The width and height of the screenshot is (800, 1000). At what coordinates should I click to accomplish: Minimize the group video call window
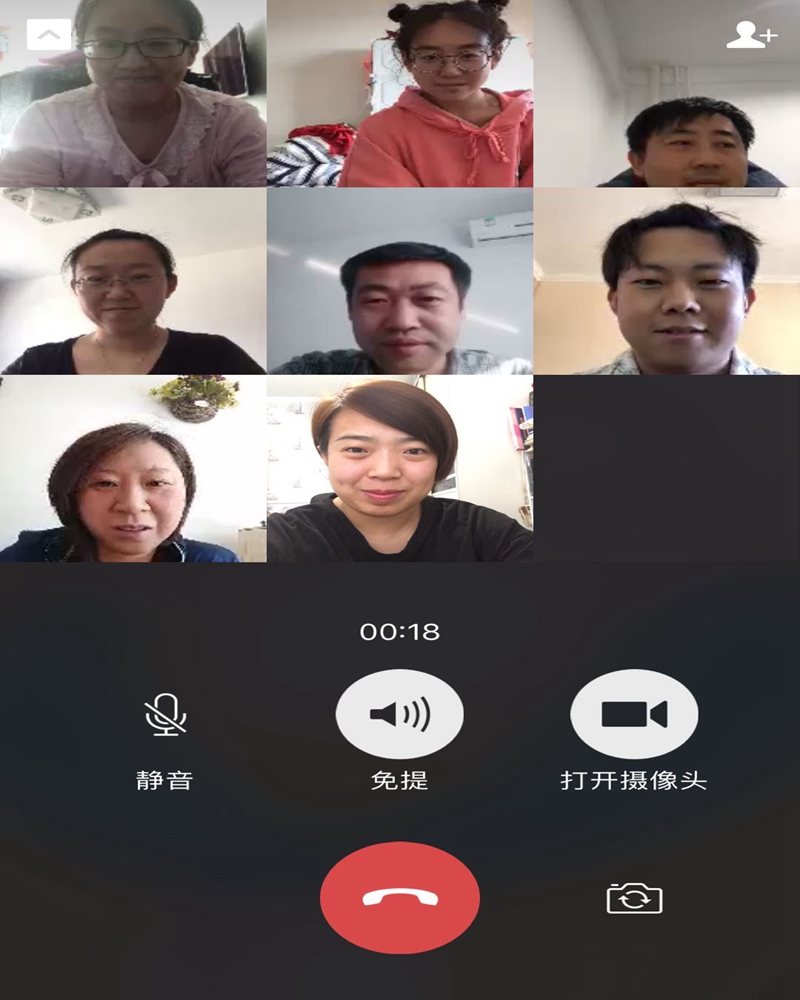48,35
